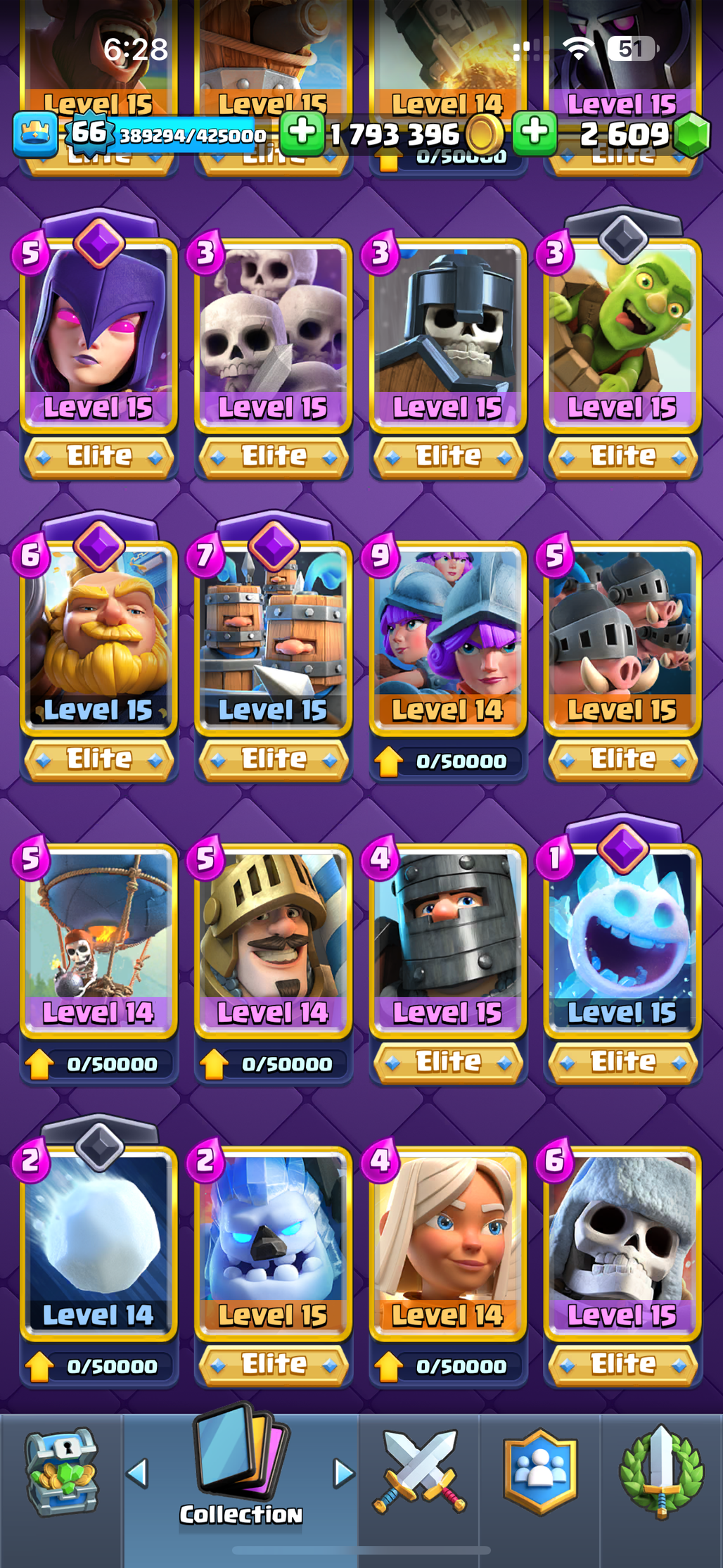Select the Three Musketeers card
The image size is (723, 1568).
tap(447, 633)
